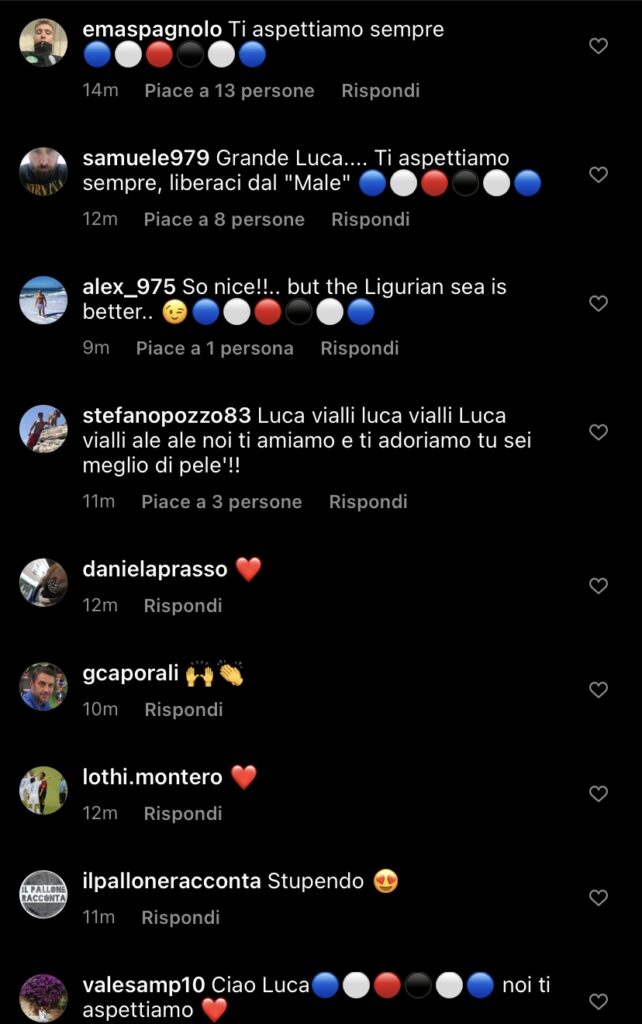Open emaspagnolo's profile from username
The width and height of the screenshot is (642, 1024).
(x=151, y=30)
